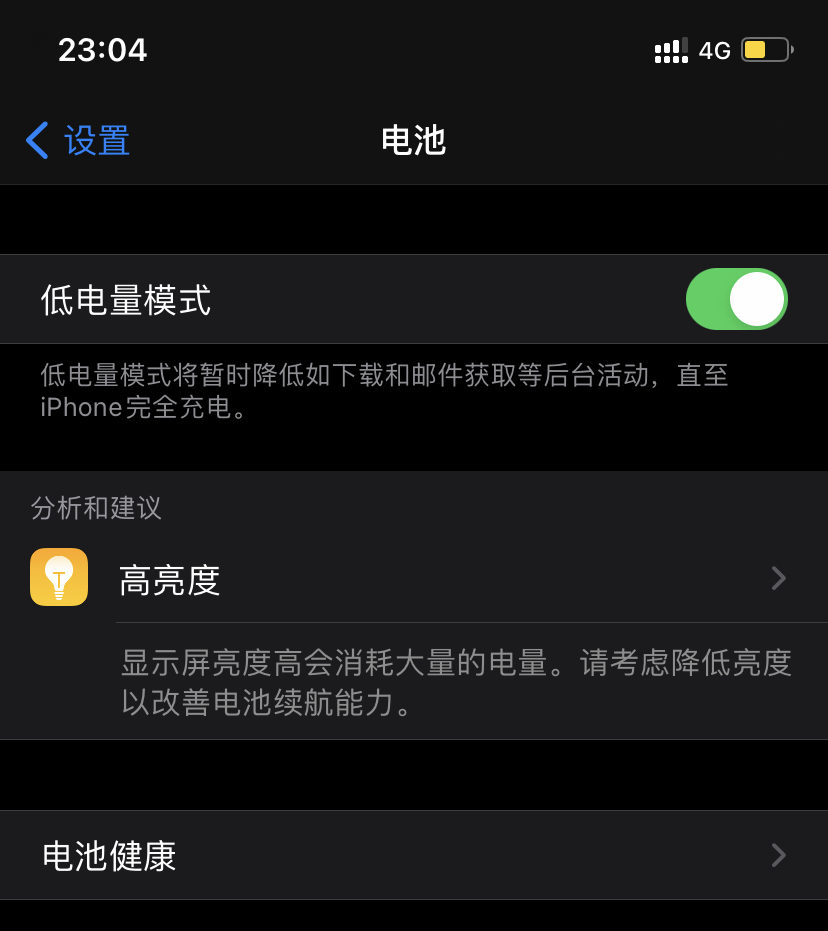Tap the 4G network indicator
This screenshot has height=931, width=828.
point(716,50)
